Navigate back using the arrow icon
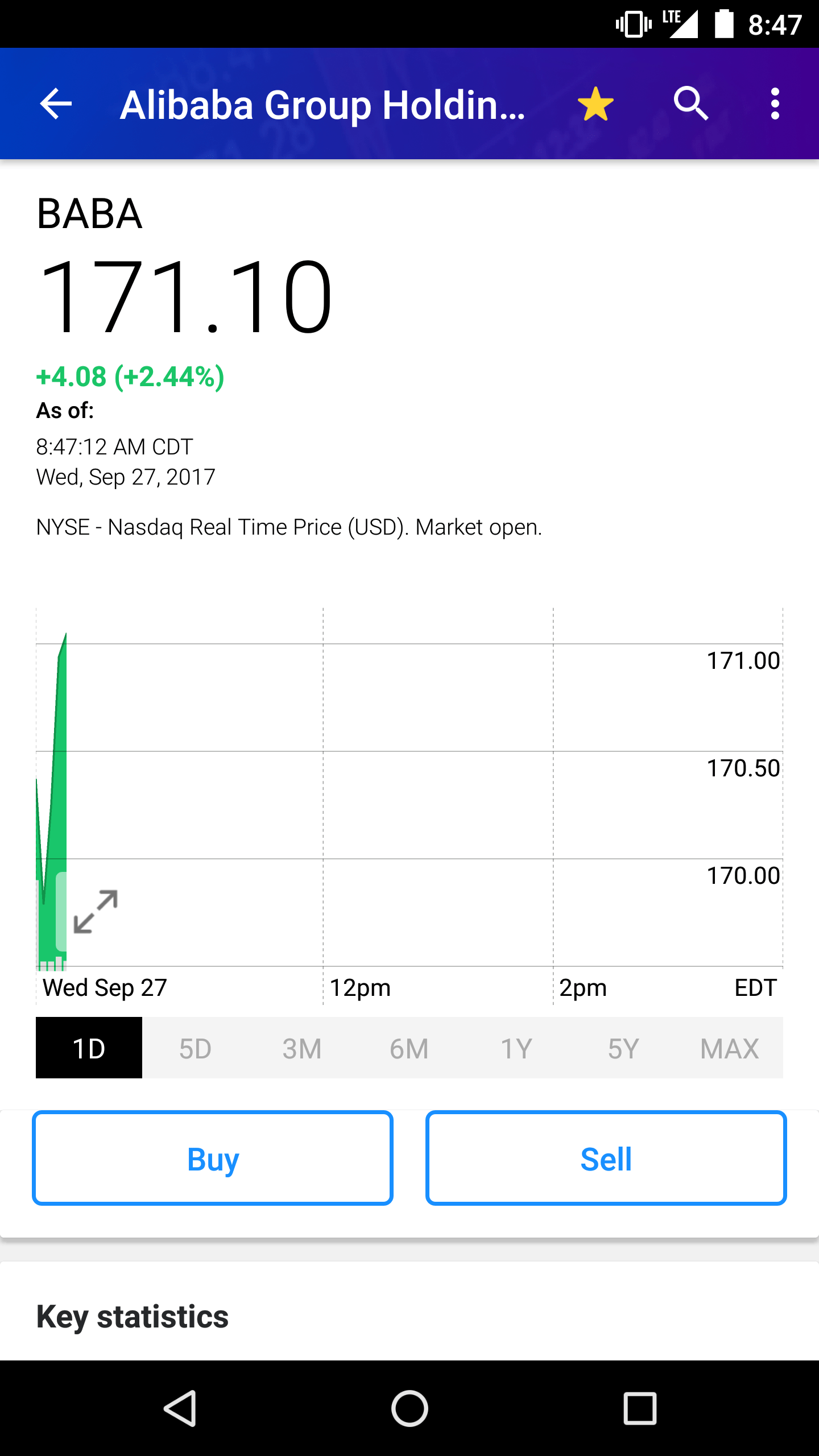819x1456 pixels. pyautogui.click(x=55, y=104)
